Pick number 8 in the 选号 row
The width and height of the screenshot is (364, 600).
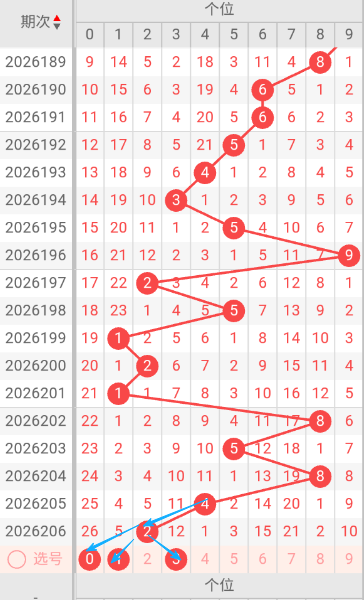(x=320, y=559)
